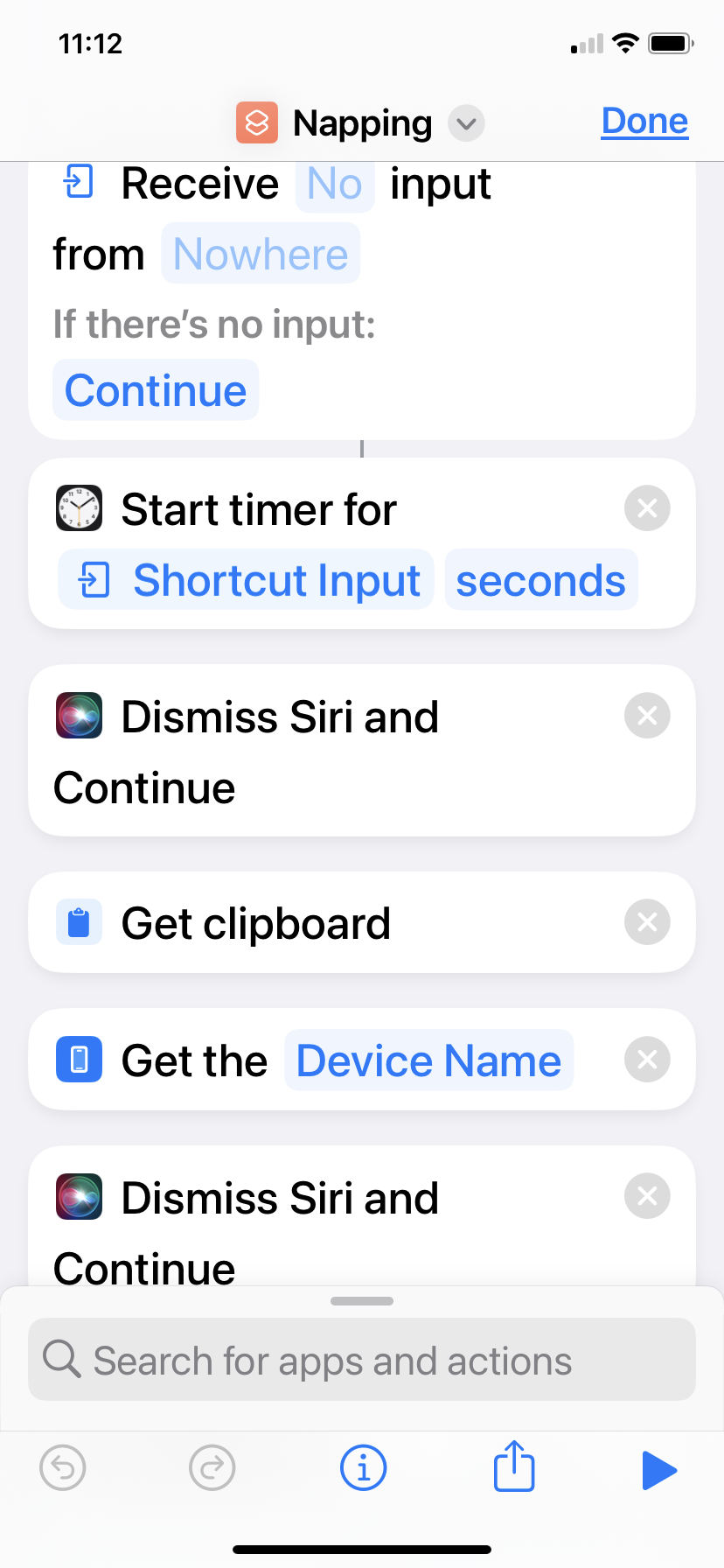Screen dimensions: 724x1568
Task: Search for apps and actions
Action: tap(362, 1360)
